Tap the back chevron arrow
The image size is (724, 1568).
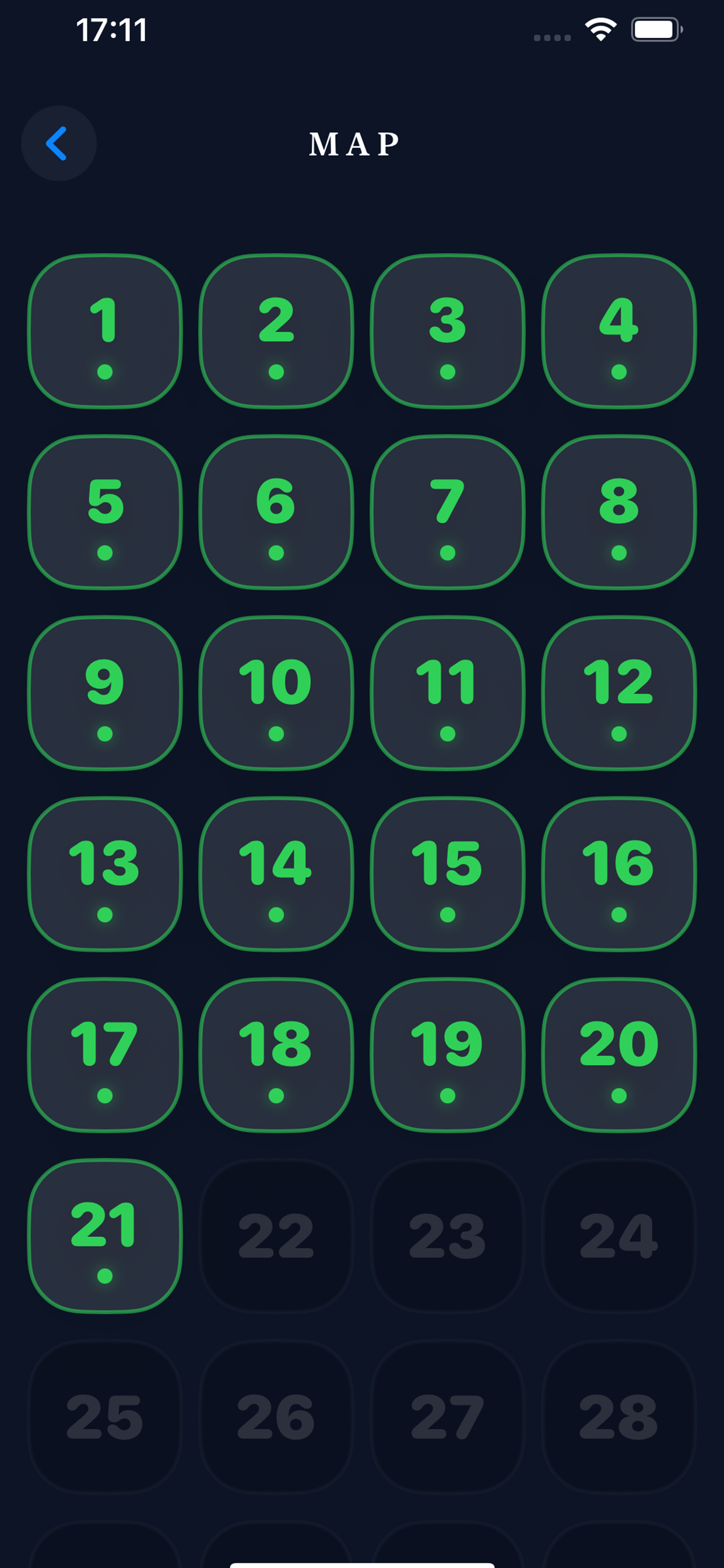tap(58, 143)
